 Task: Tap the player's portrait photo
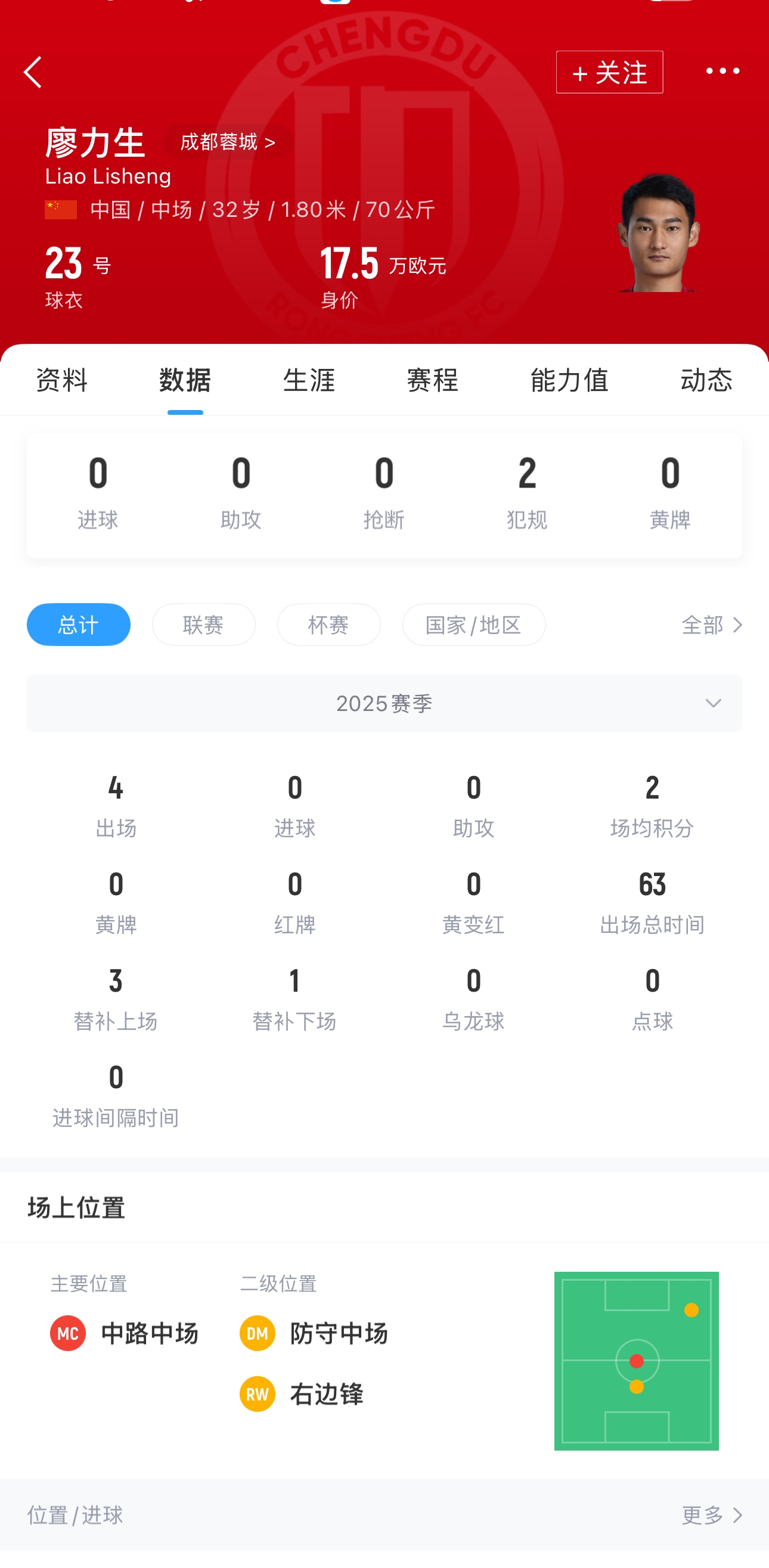[658, 233]
